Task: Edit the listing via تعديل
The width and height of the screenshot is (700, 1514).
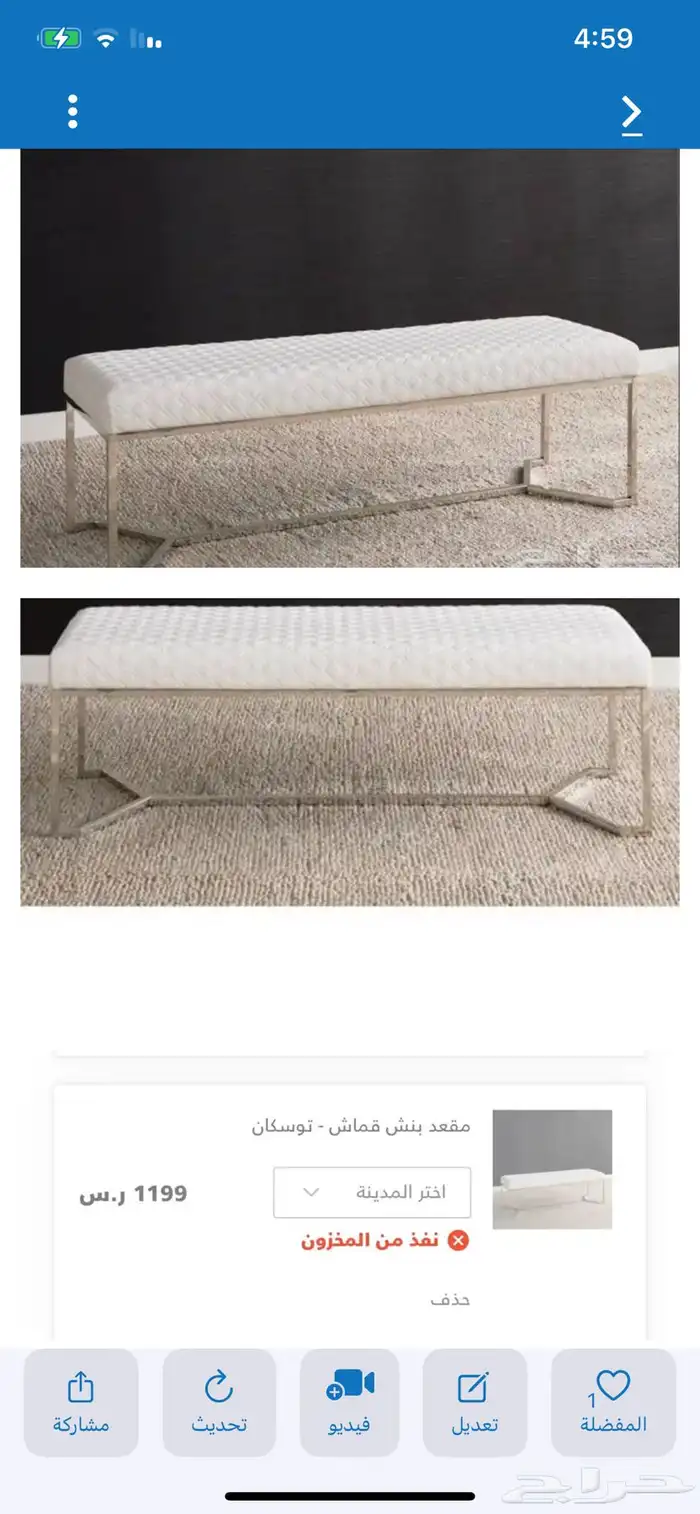Action: click(x=474, y=1402)
